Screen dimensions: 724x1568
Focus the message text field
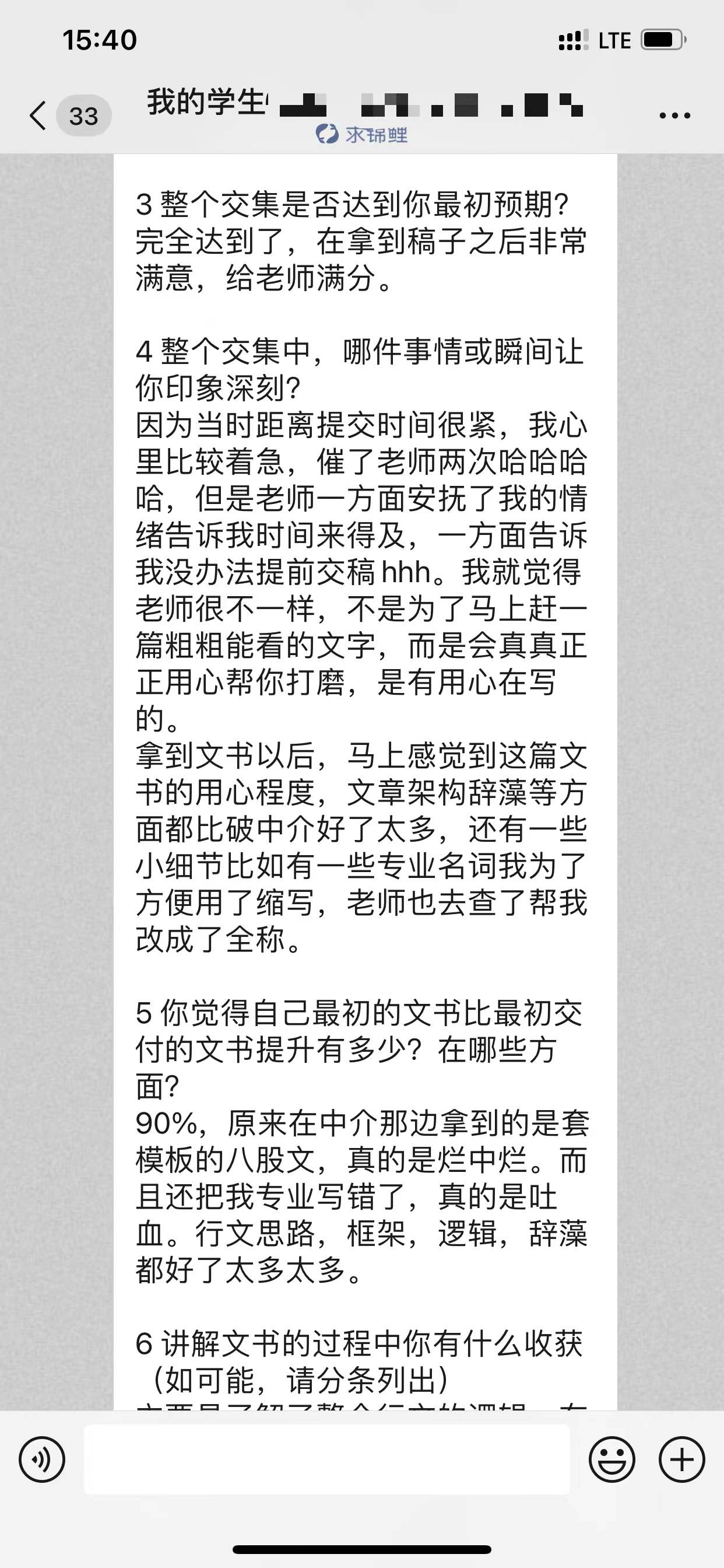326,1459
